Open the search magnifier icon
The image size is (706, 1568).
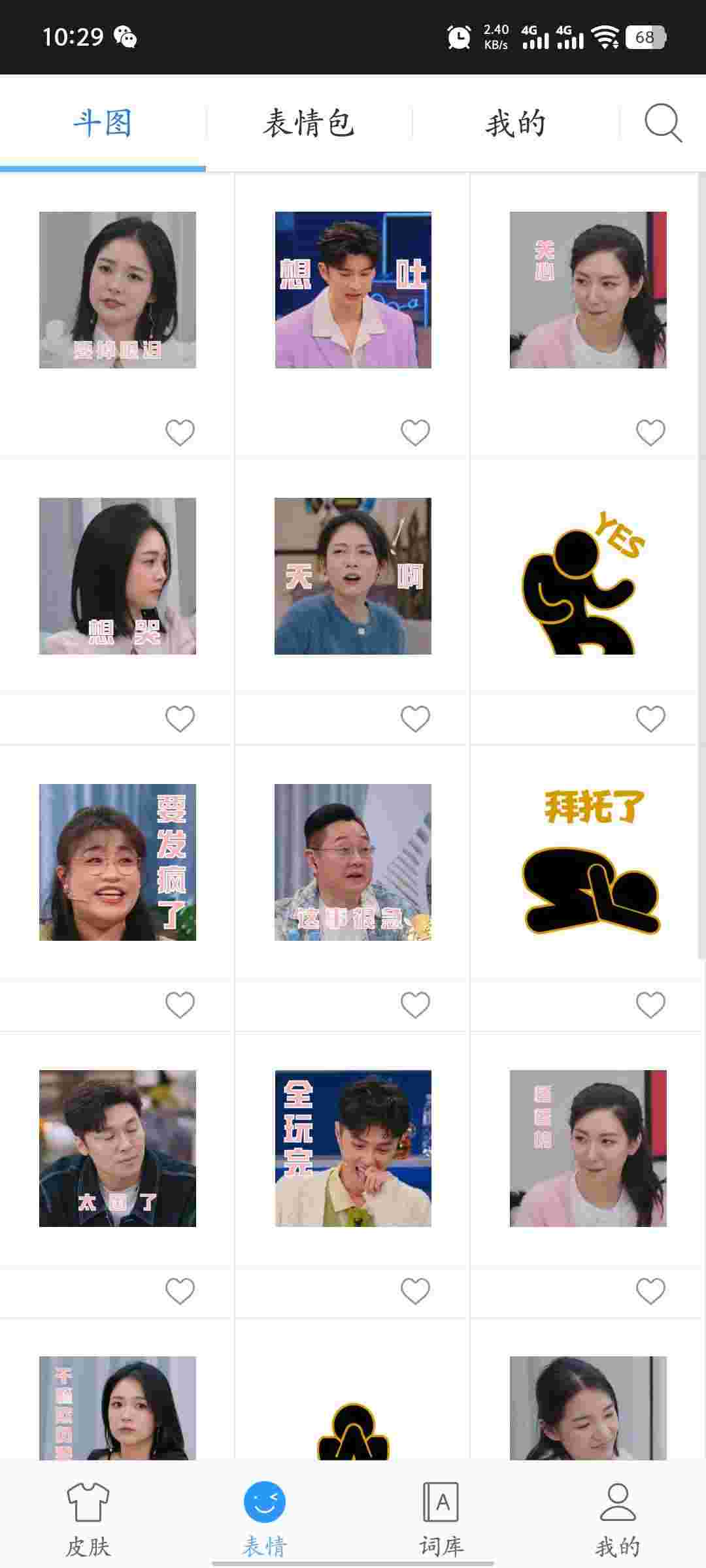coord(663,123)
